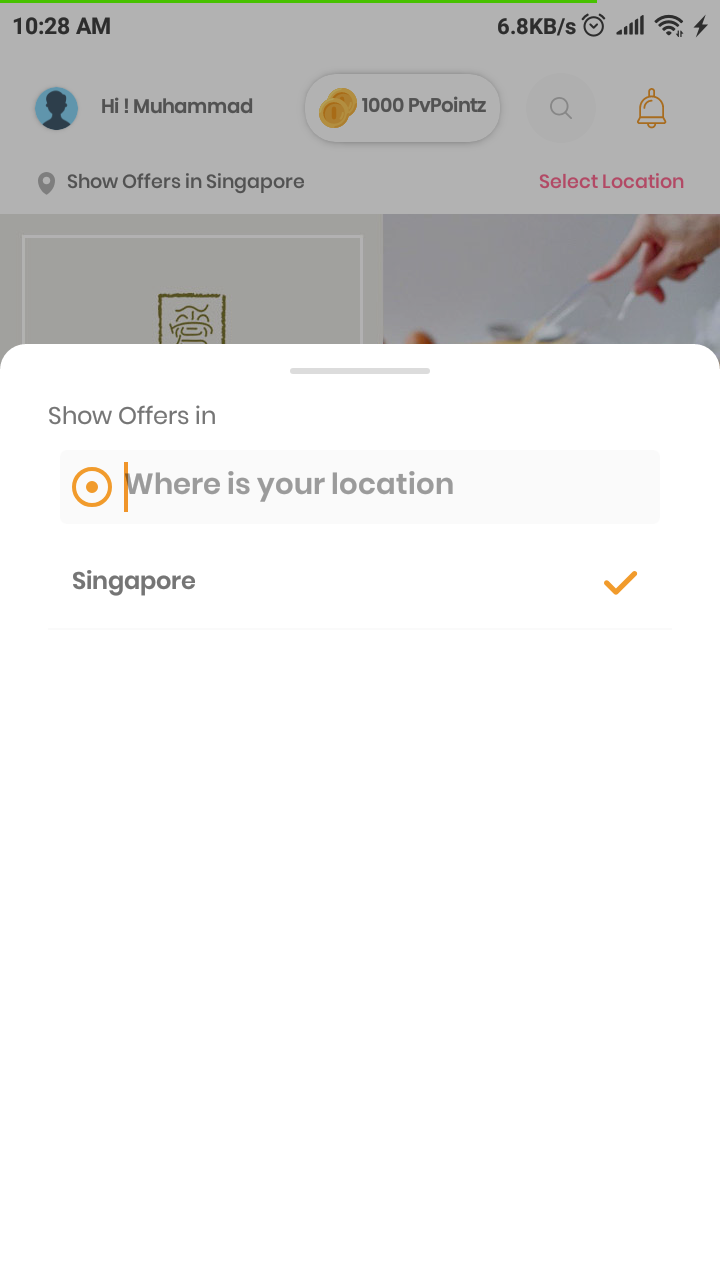The image size is (720, 1280).
Task: Tap the bottom sheet drag handle
Action: point(360,371)
